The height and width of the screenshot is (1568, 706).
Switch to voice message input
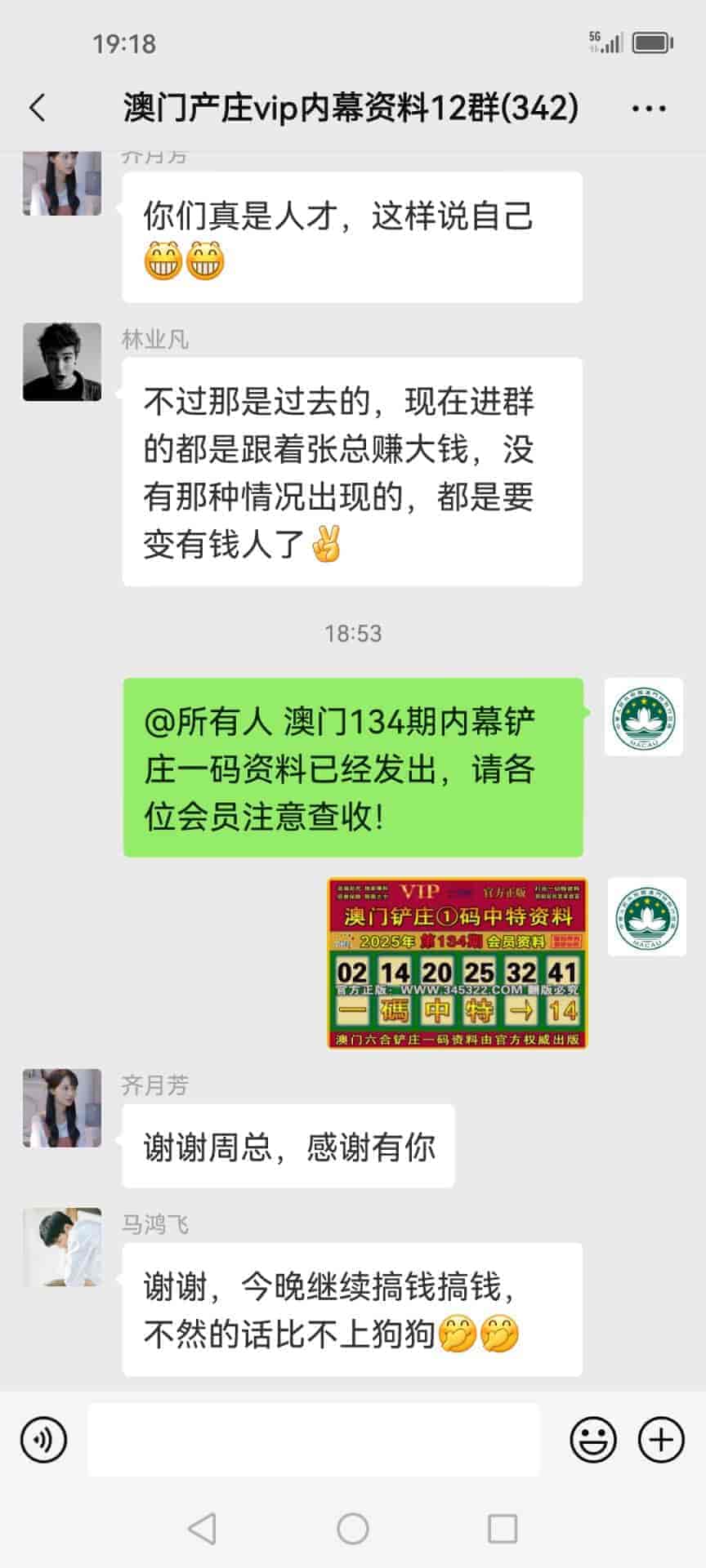point(43,1440)
